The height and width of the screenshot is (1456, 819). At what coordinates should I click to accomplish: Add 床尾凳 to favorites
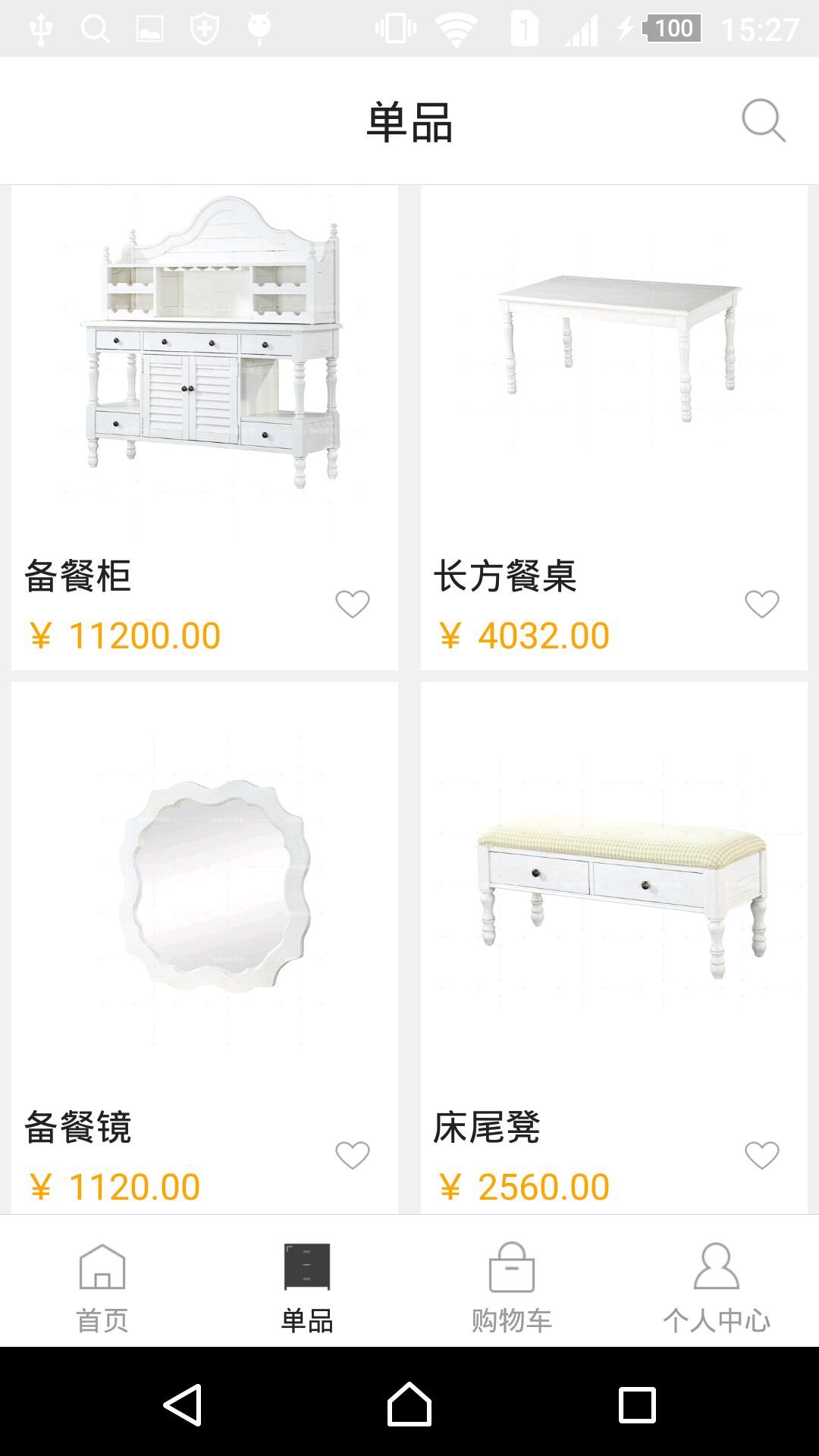click(x=762, y=1156)
